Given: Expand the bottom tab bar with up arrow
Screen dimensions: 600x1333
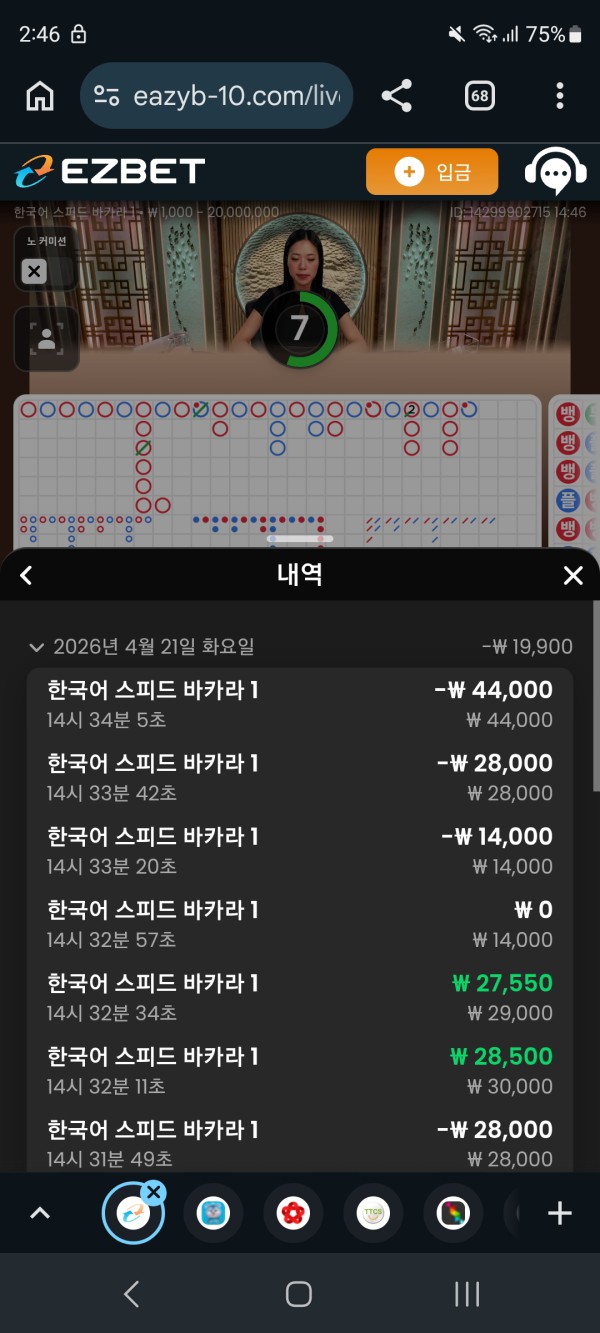Looking at the screenshot, I should pos(39,1213).
